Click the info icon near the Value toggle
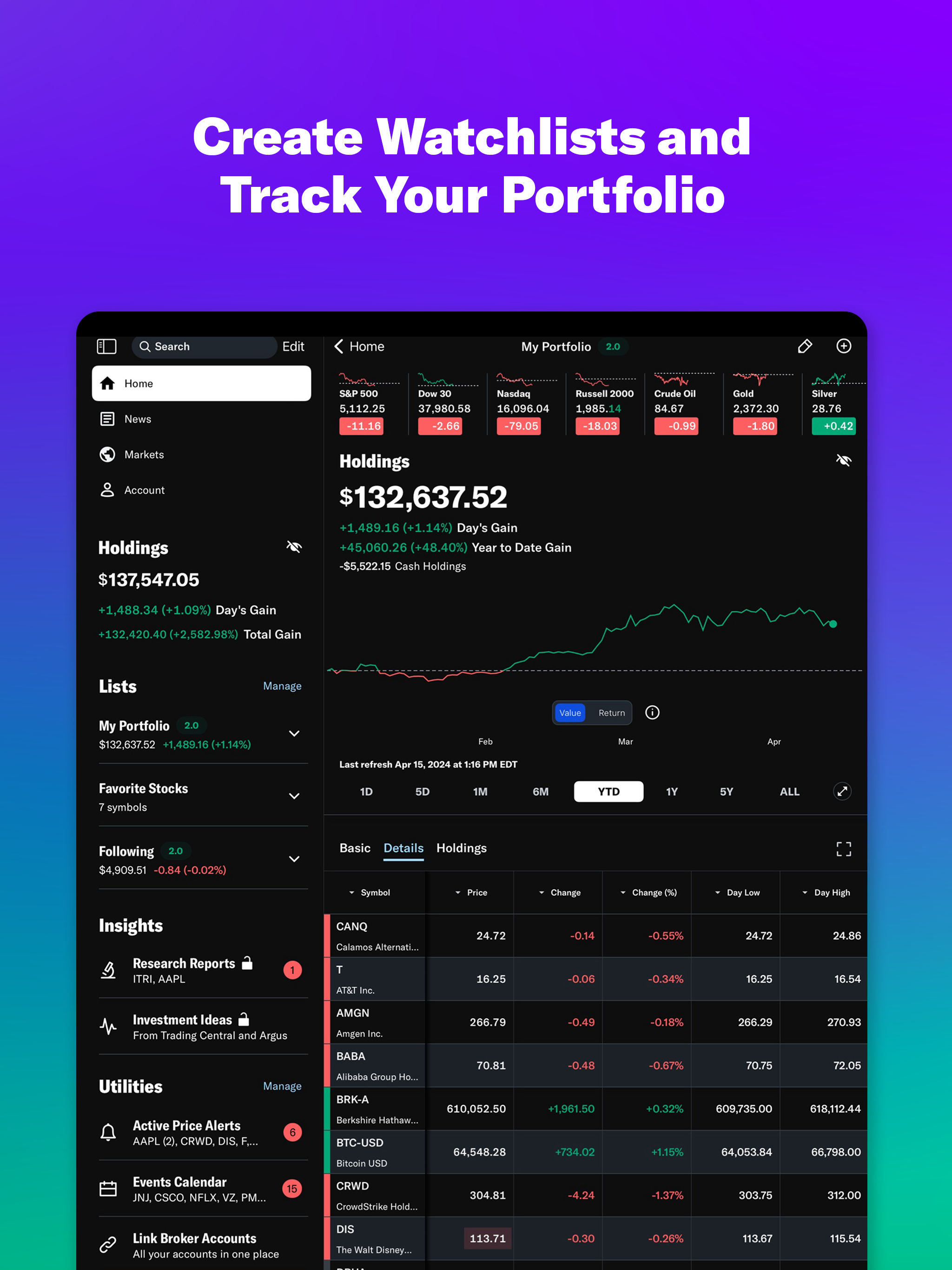This screenshot has height=1270, width=952. tap(652, 713)
